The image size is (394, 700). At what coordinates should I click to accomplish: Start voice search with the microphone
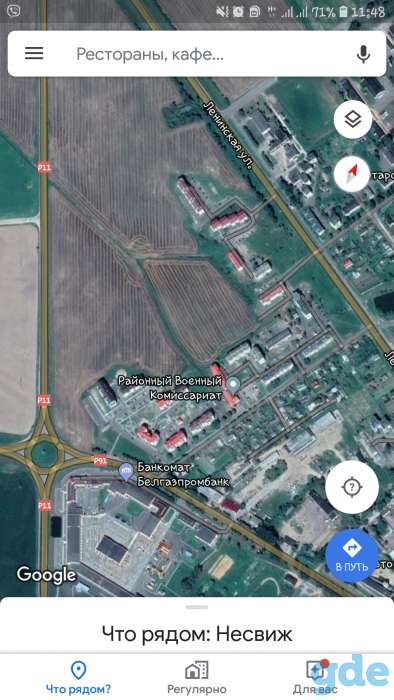[x=364, y=54]
